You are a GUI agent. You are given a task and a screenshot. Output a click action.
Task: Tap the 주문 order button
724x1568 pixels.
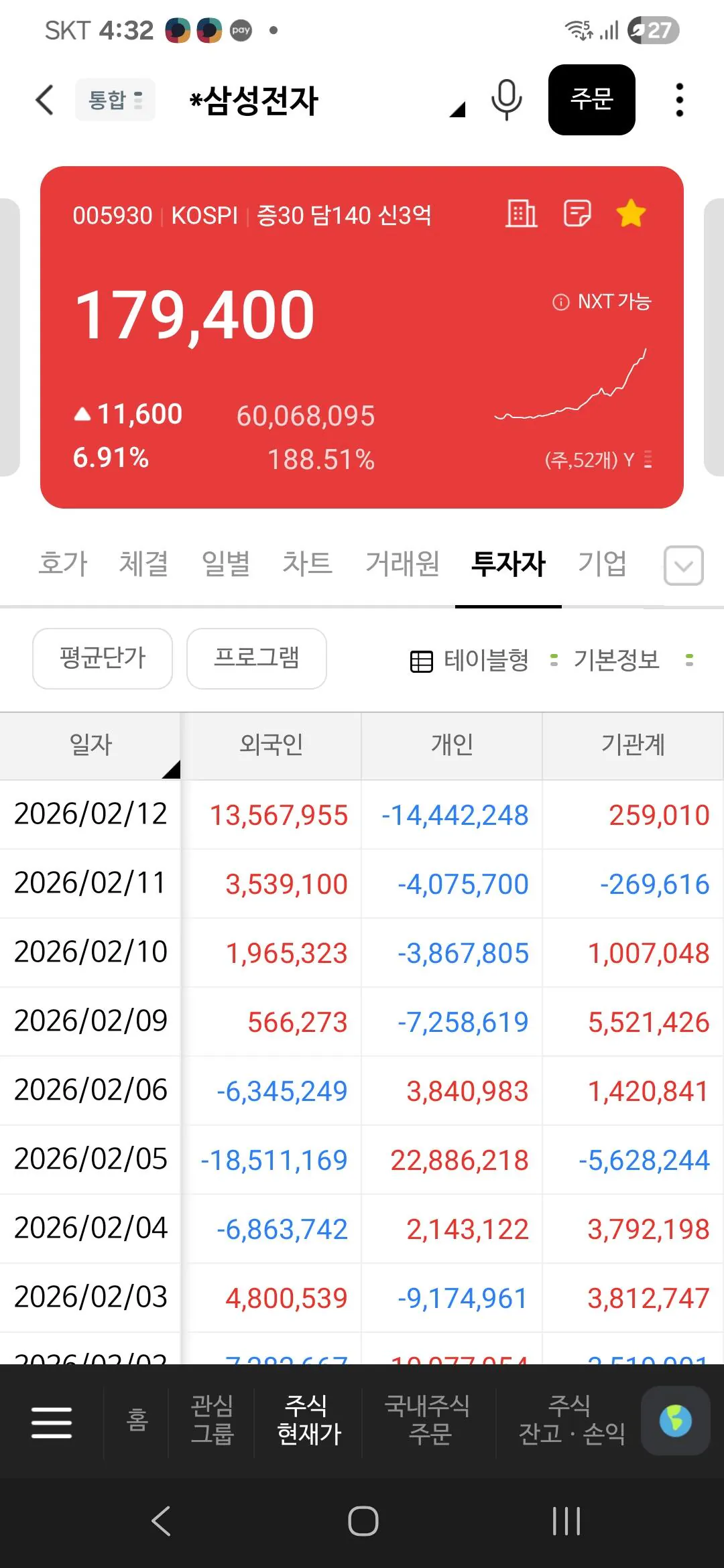pyautogui.click(x=592, y=101)
